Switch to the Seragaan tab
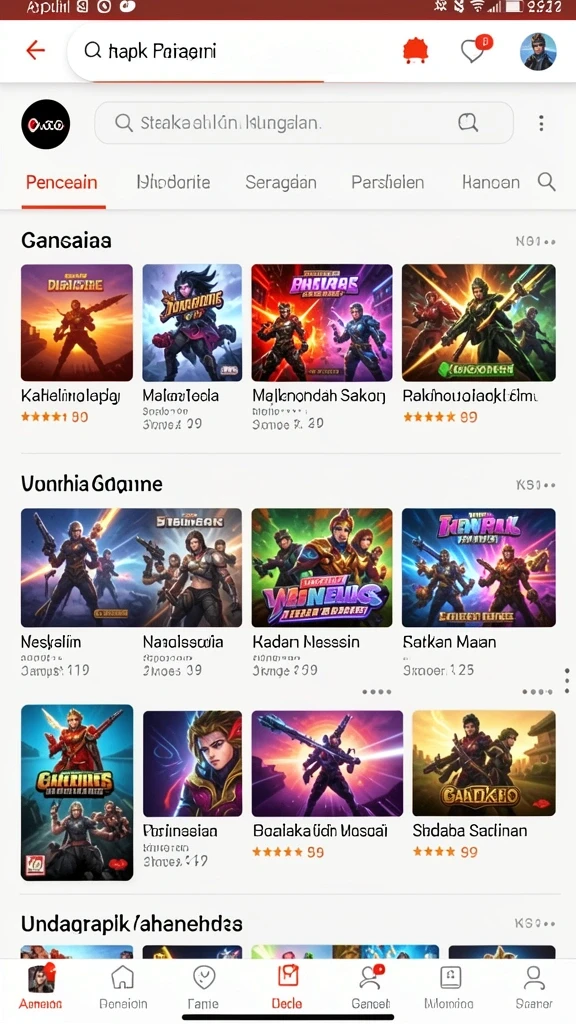This screenshot has width=576, height=1024. (x=281, y=182)
